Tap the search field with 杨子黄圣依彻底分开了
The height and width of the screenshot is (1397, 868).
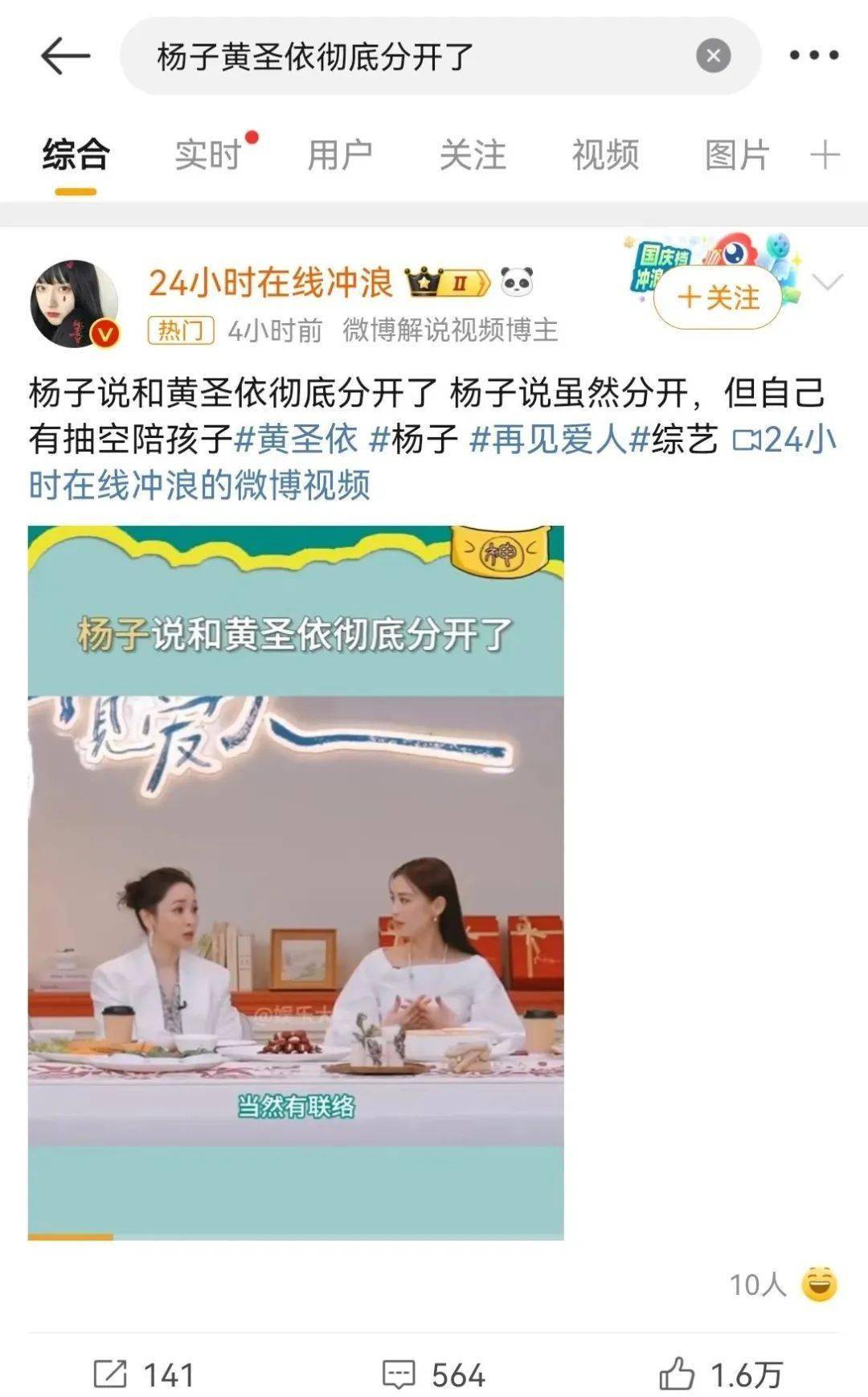pyautogui.click(x=402, y=56)
